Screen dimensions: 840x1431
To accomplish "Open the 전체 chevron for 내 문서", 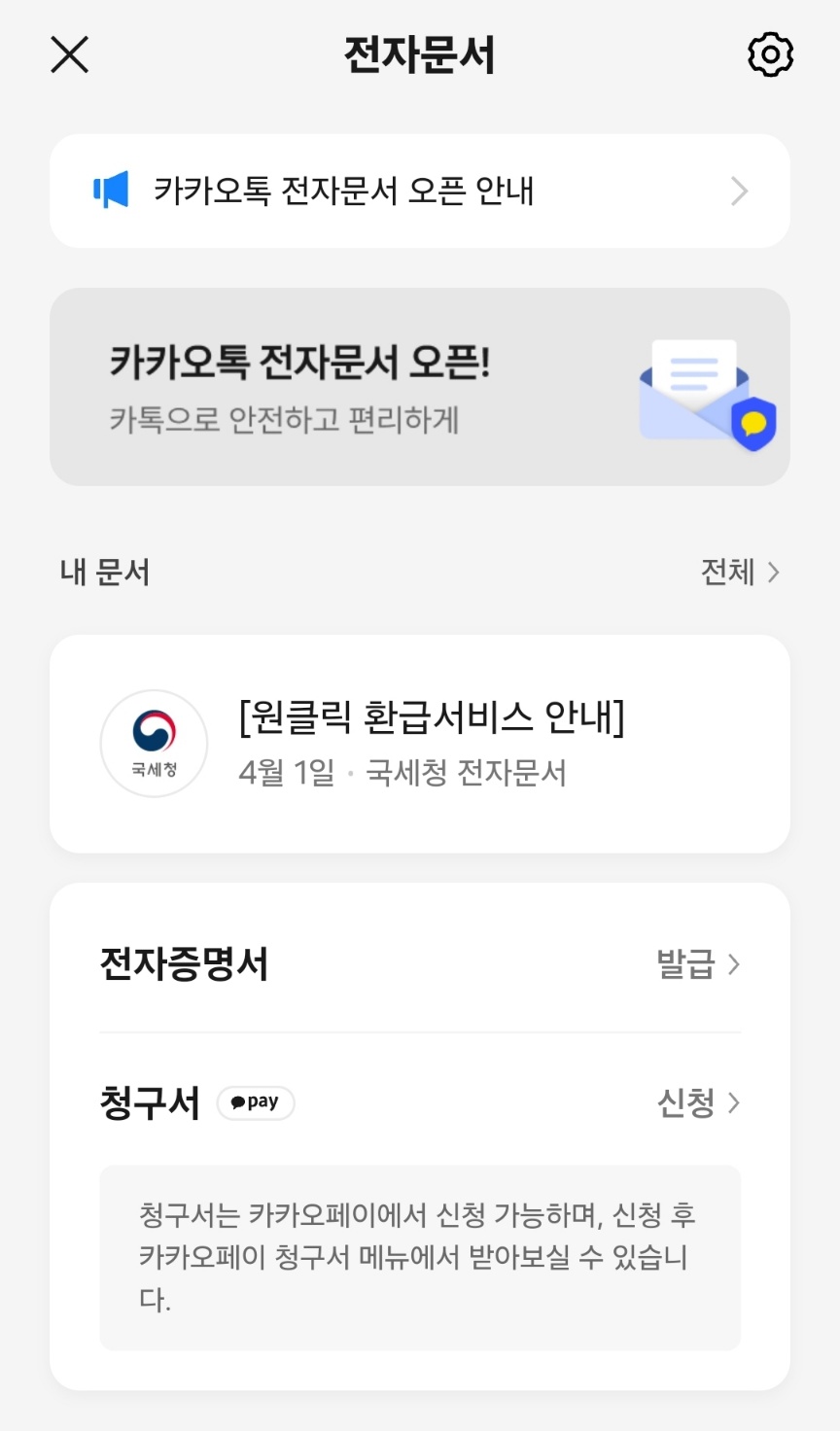I will tap(771, 573).
